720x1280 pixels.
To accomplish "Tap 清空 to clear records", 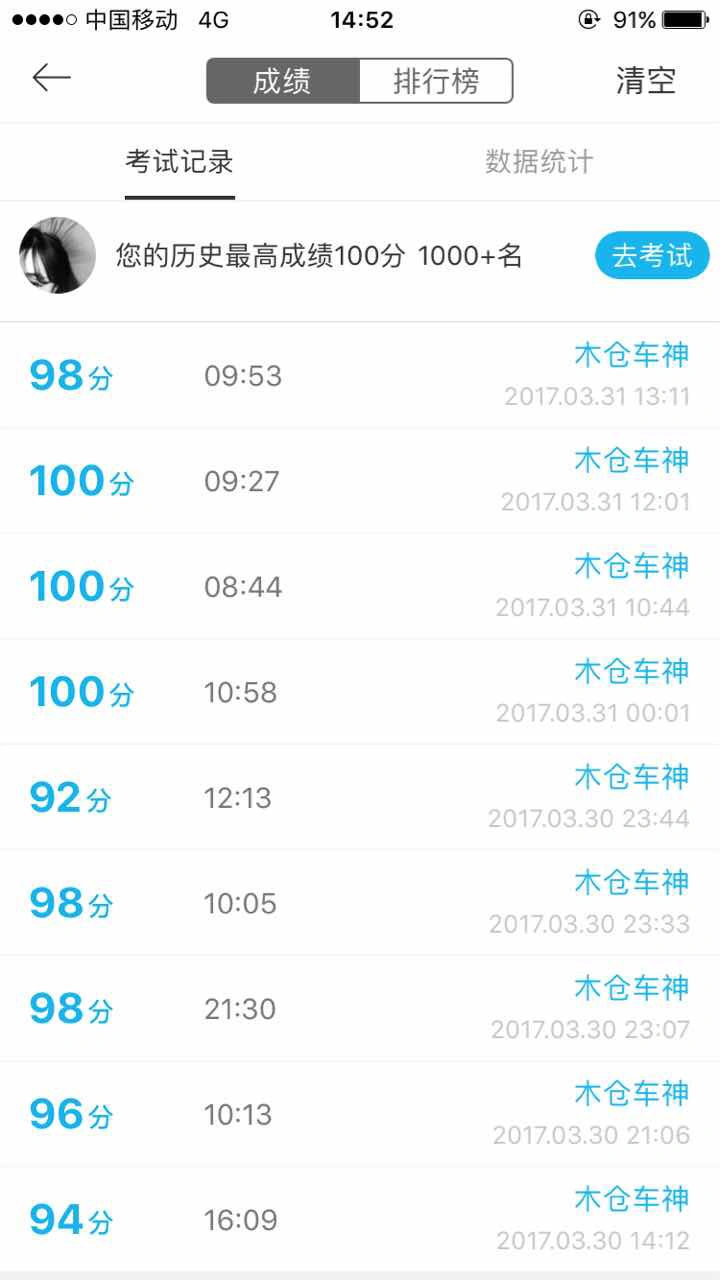I will point(646,81).
